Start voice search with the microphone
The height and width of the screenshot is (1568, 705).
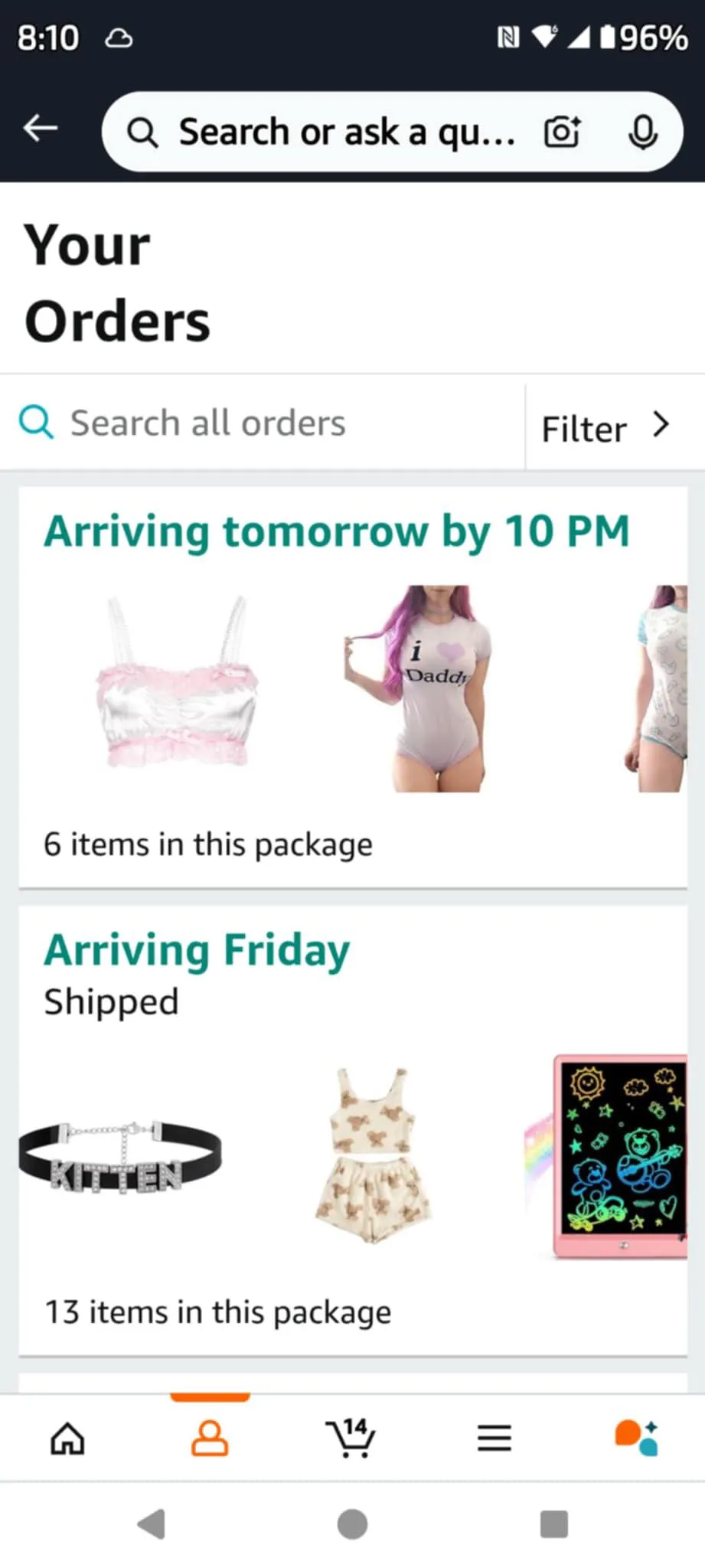click(642, 132)
